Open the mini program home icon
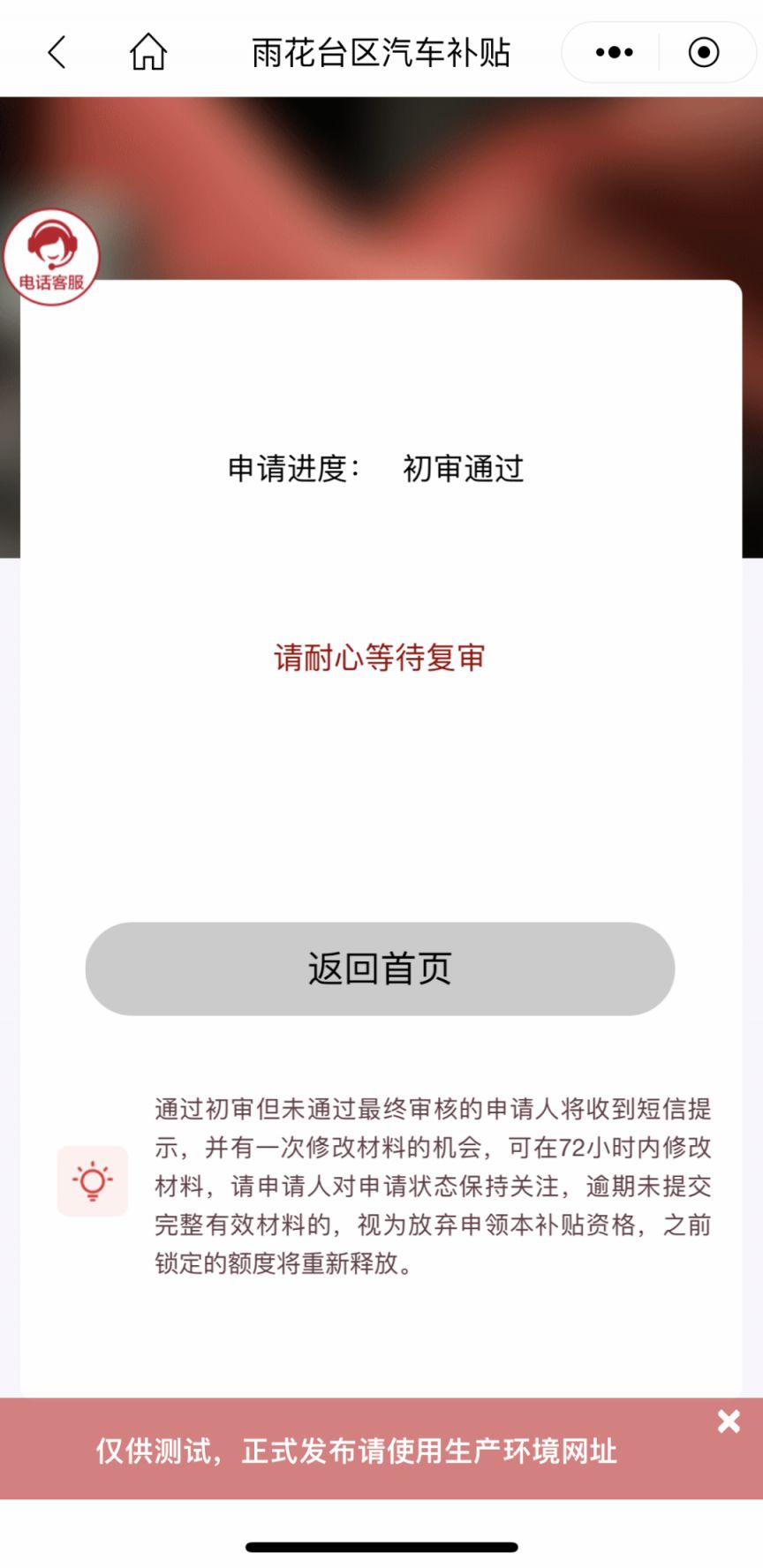The image size is (763, 1568). (x=148, y=52)
